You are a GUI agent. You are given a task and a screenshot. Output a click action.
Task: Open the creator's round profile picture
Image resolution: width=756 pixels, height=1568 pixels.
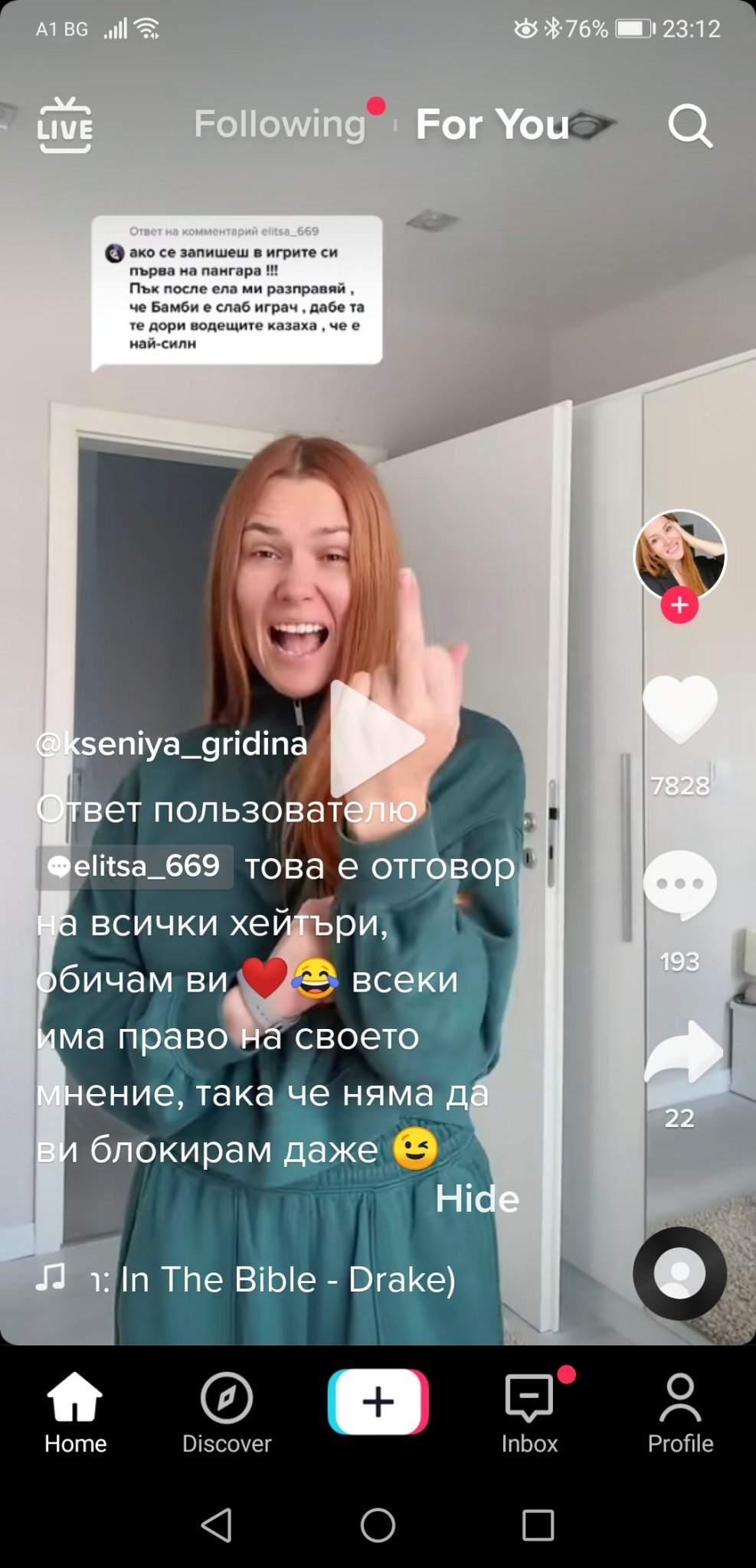pyautogui.click(x=679, y=554)
